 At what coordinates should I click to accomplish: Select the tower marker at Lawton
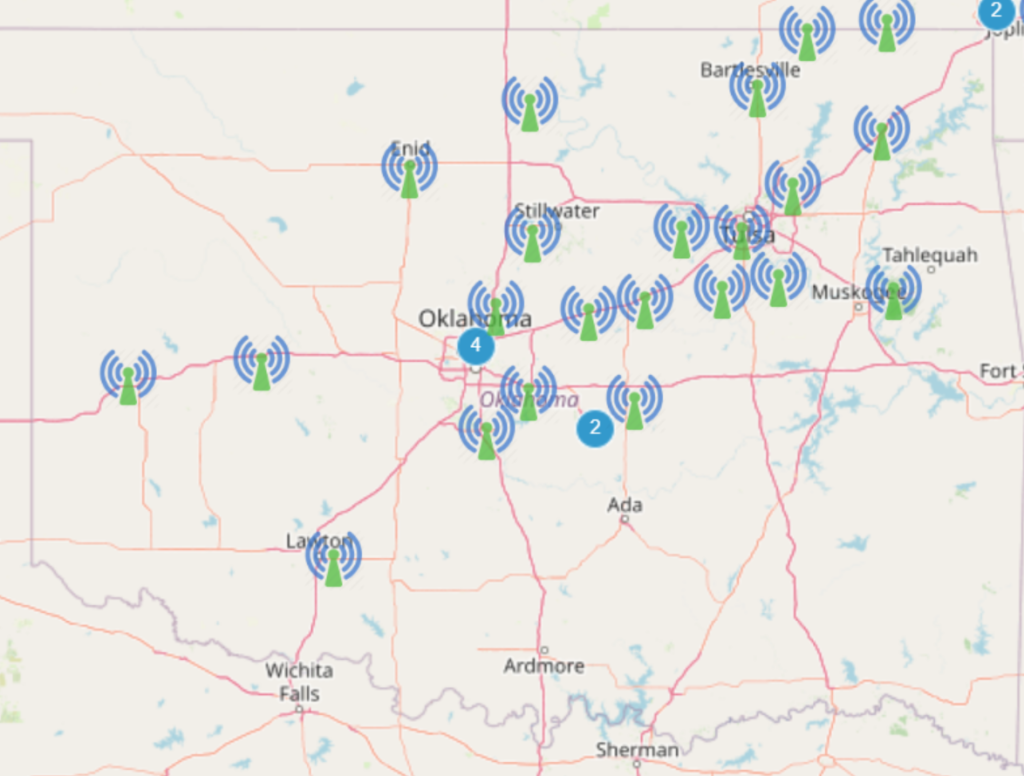pyautogui.click(x=333, y=559)
